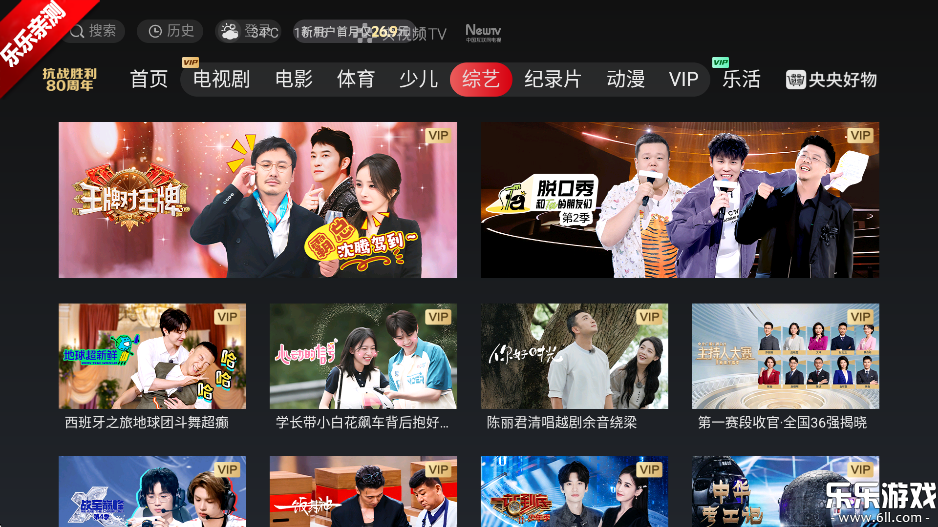
Task: Open the 脱口秀和Ta的朋友们 banner
Action: [x=680, y=200]
